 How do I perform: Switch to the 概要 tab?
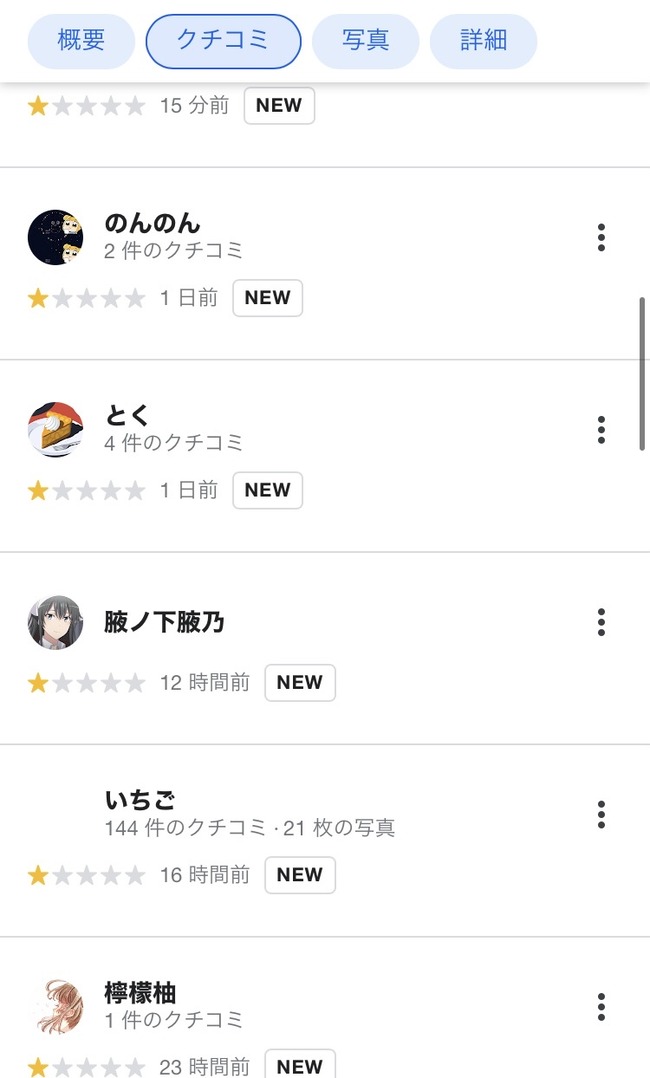click(x=81, y=41)
